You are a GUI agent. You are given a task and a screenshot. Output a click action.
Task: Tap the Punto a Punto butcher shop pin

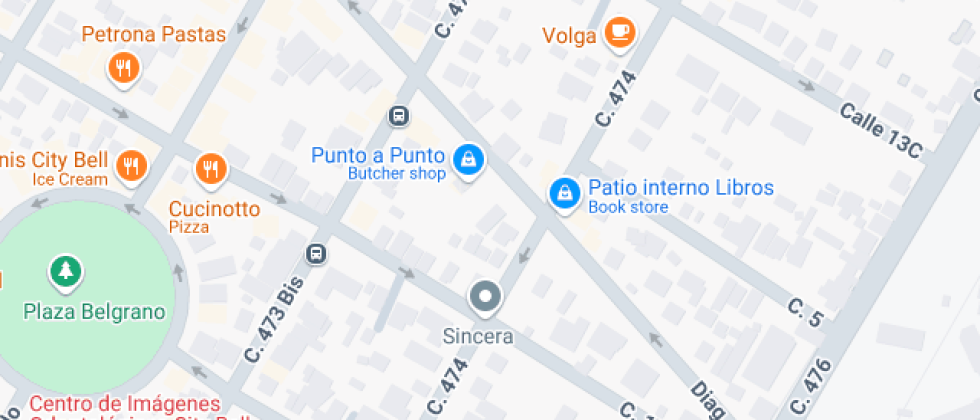[468, 160]
